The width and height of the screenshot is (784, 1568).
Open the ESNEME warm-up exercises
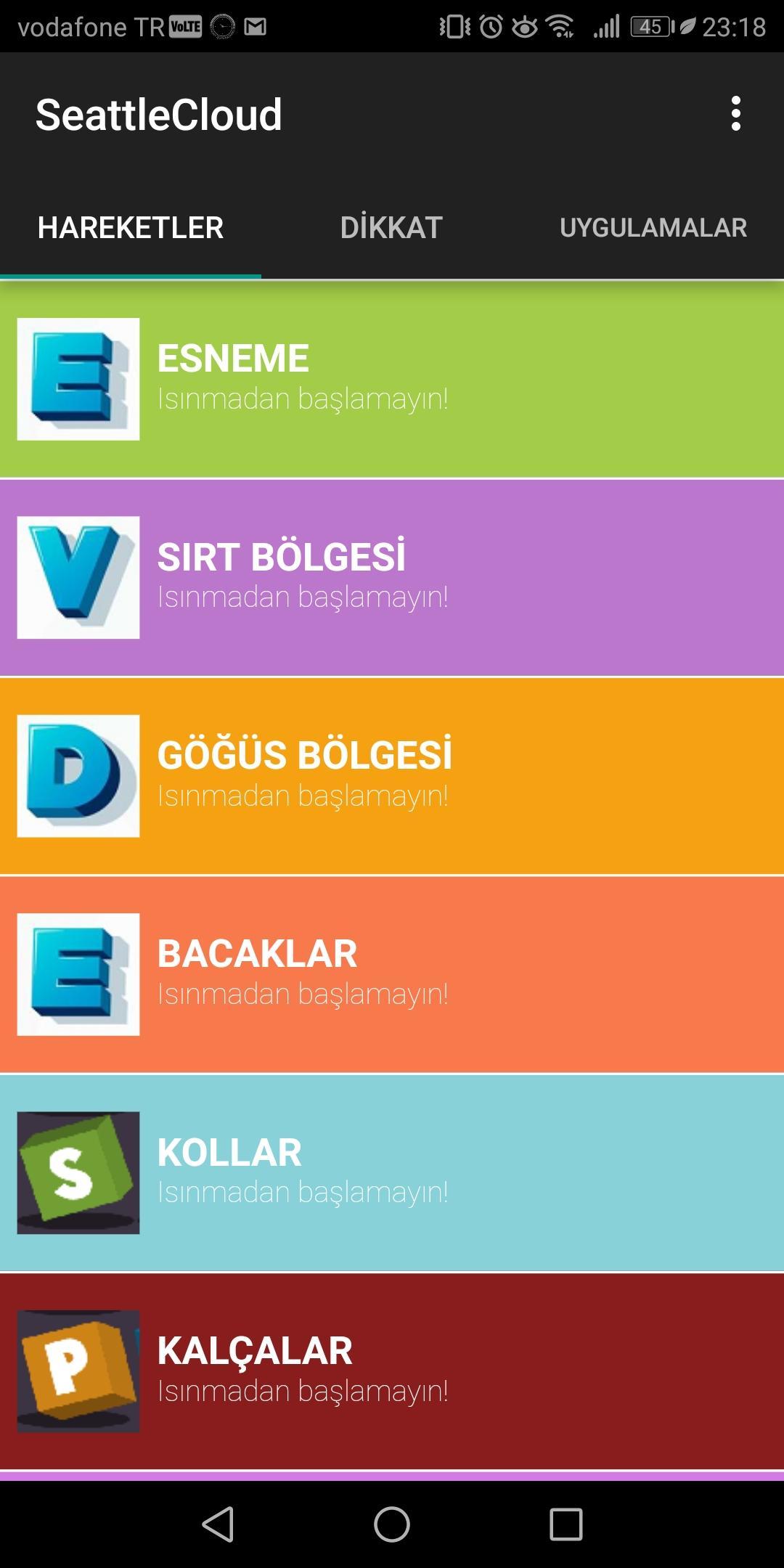(x=392, y=377)
